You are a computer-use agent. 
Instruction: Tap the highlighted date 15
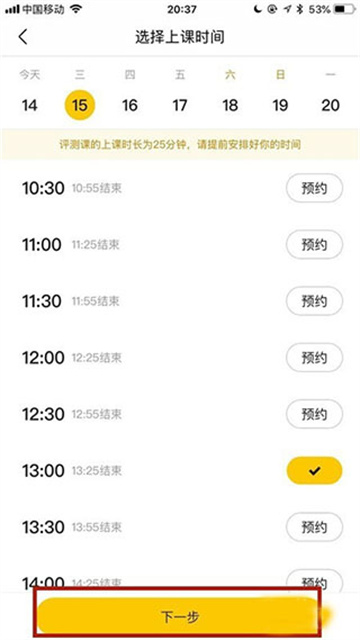[x=80, y=105]
